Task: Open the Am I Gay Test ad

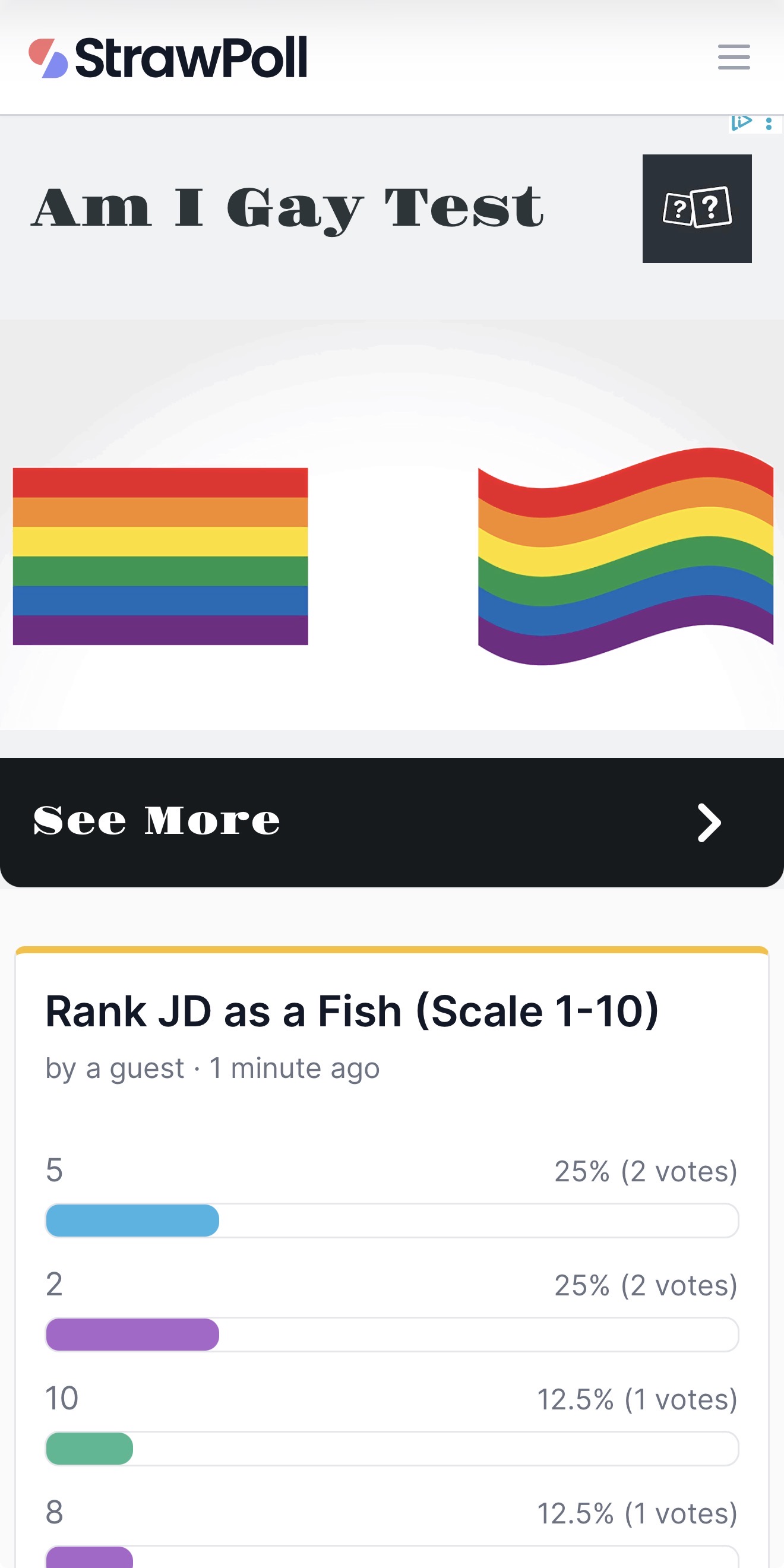Action: point(286,208)
